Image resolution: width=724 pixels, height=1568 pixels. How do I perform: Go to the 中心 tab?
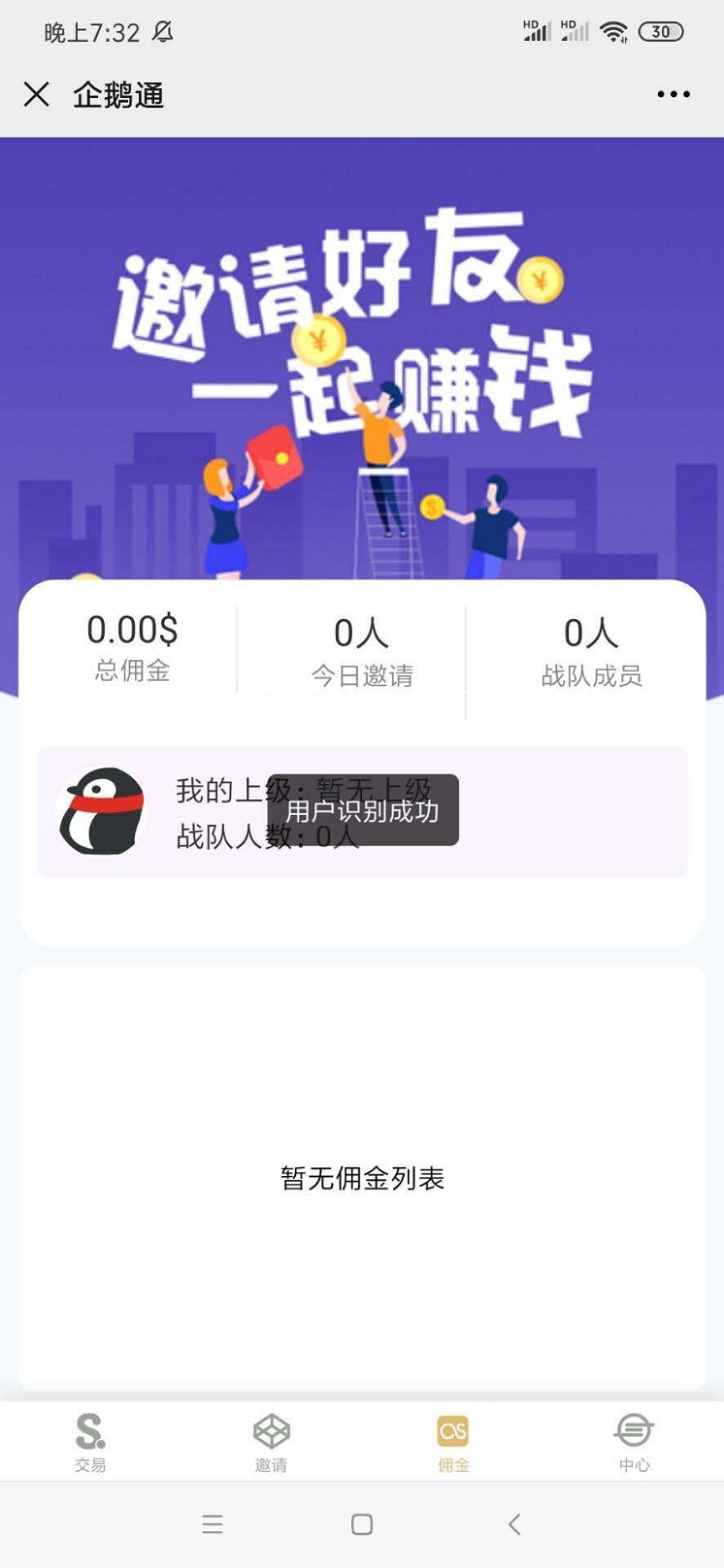(634, 1442)
